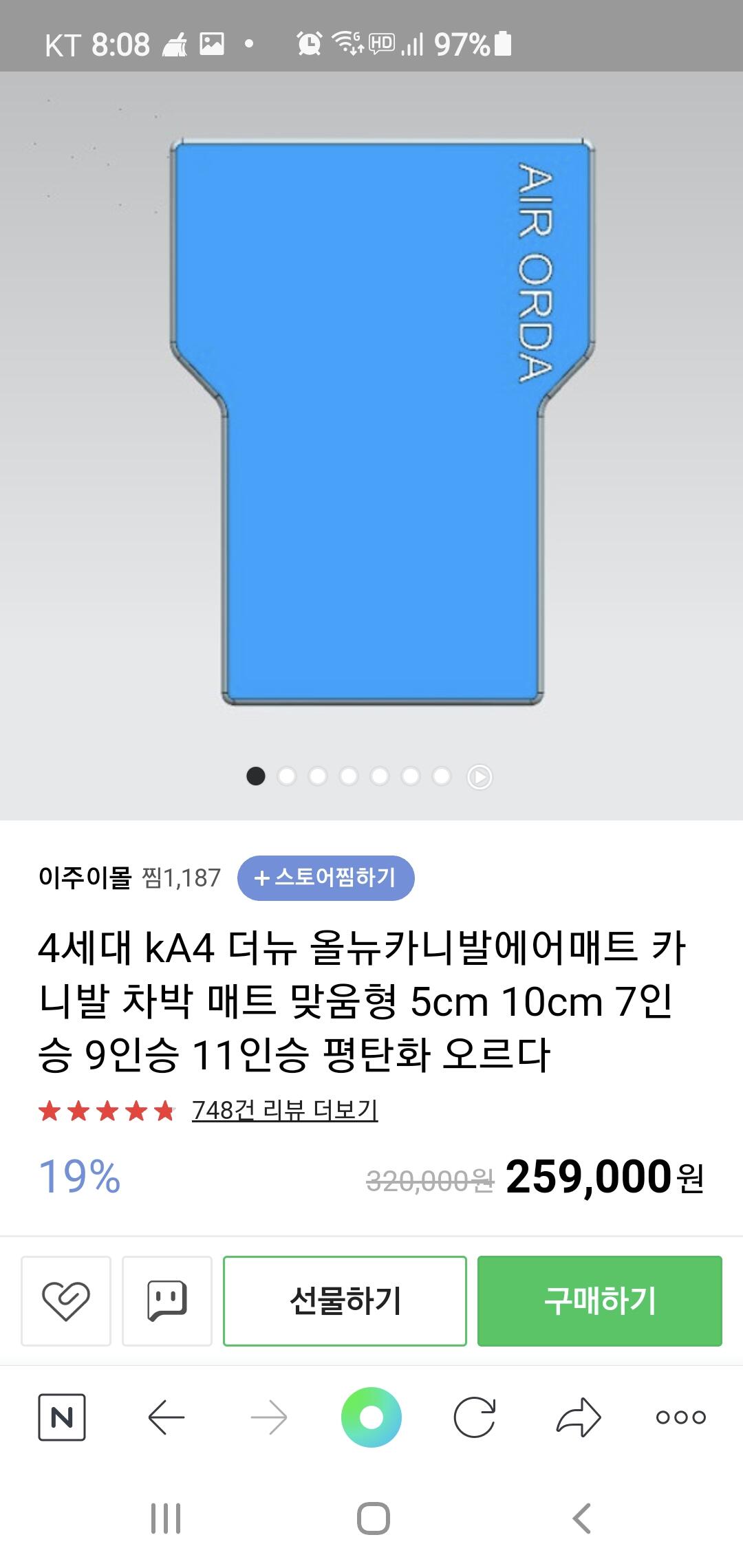Play the product video from the indicator

[x=480, y=777]
